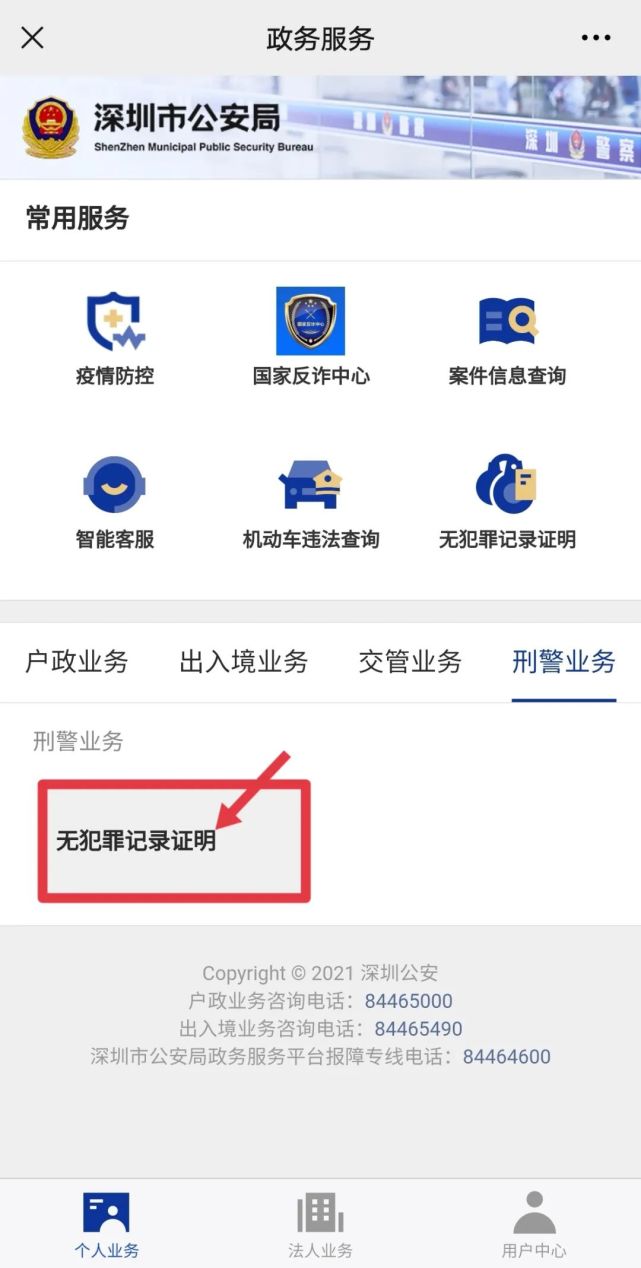641x1268 pixels.
Task: Switch to 出入境业务 tab
Action: pos(244,661)
